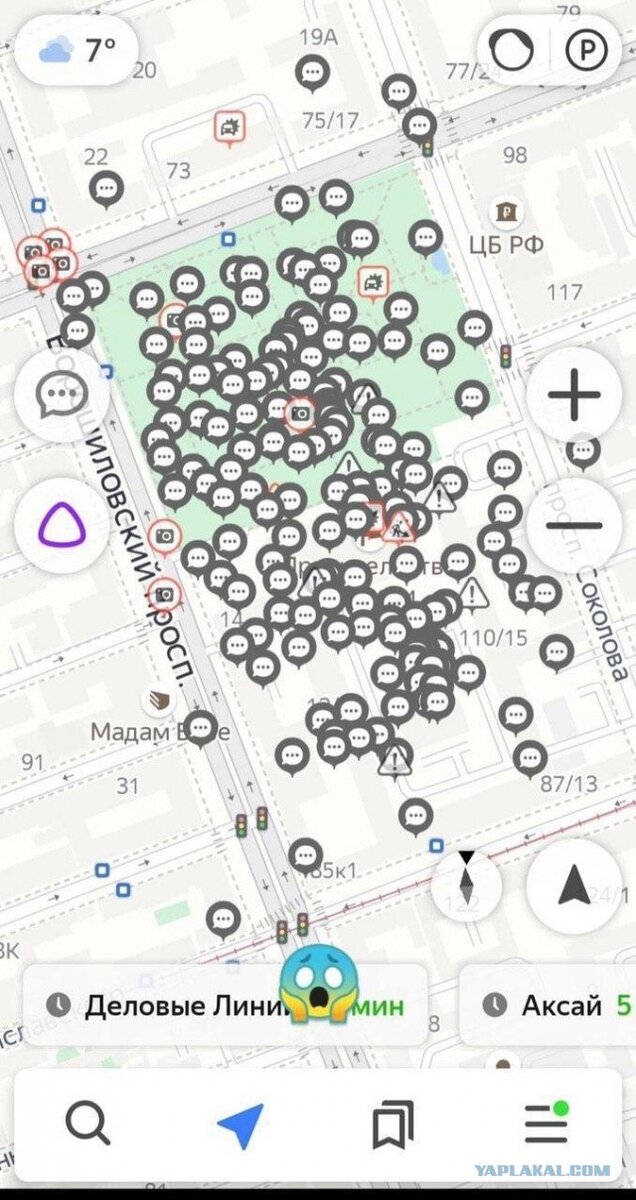Open the menu tab with green dot
636x1200 pixels.
click(x=546, y=1124)
